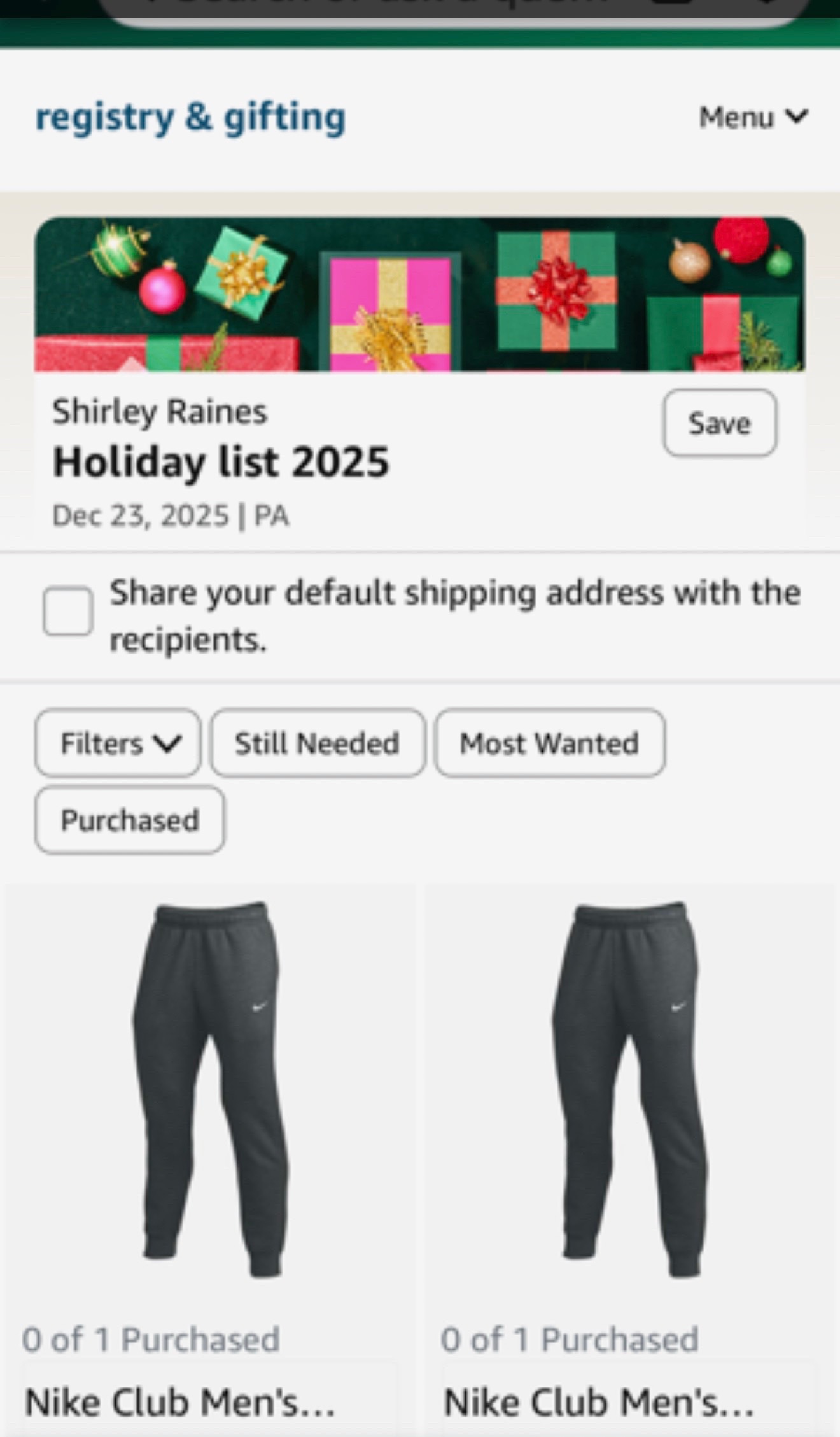Open the registry & gifting link
This screenshot has height=1437, width=840.
(x=190, y=118)
